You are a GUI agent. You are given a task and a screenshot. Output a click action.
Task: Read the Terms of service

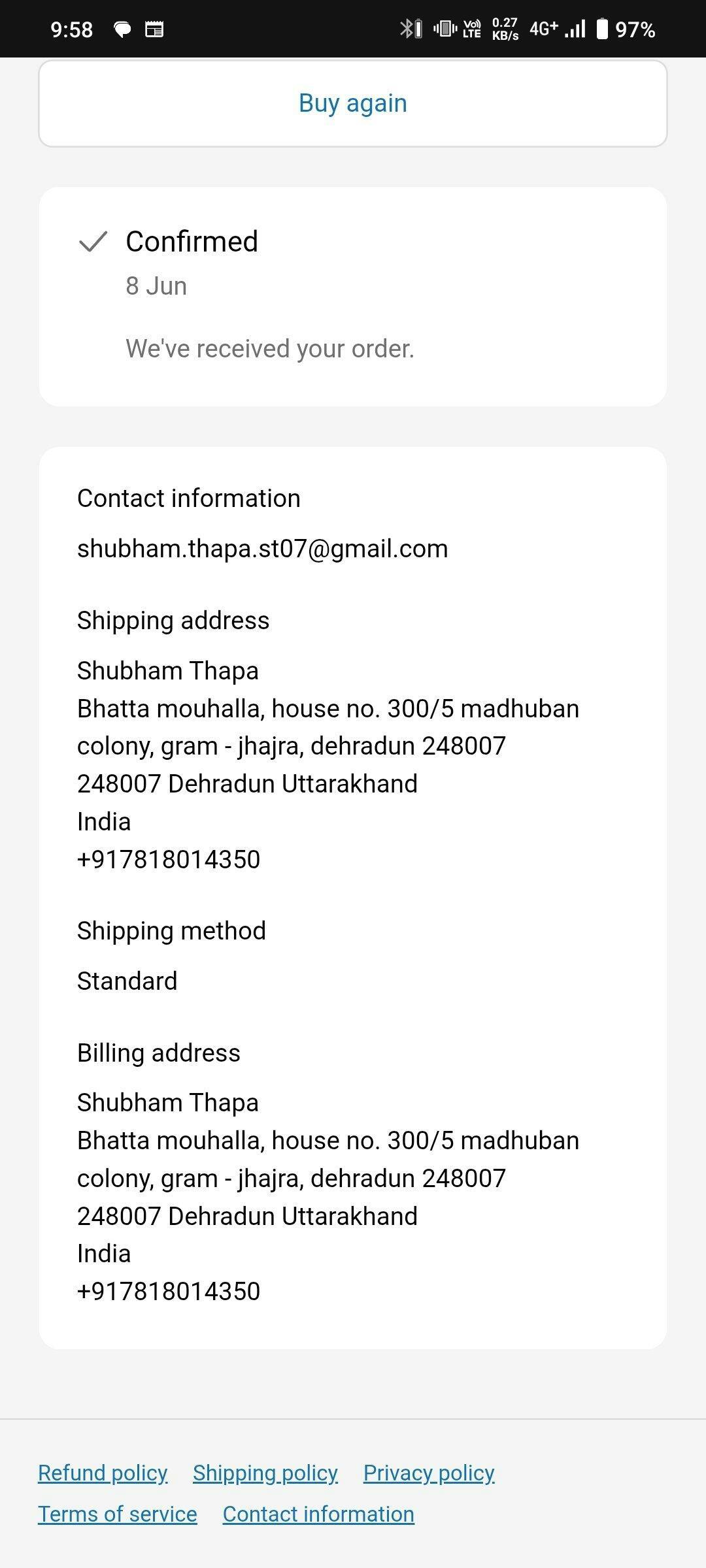tap(118, 1514)
